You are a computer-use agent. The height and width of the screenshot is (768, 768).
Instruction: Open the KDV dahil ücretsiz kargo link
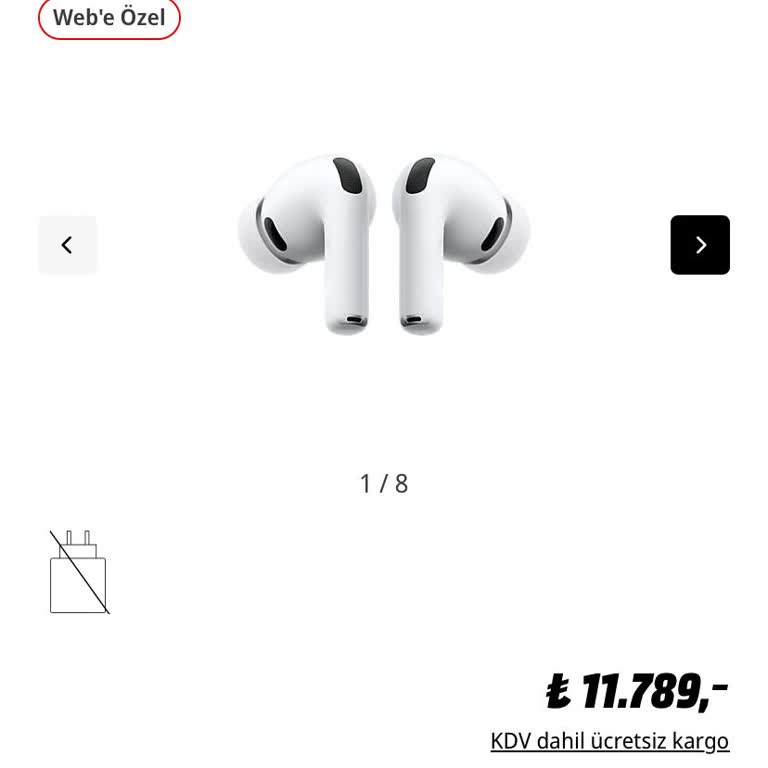click(x=609, y=741)
